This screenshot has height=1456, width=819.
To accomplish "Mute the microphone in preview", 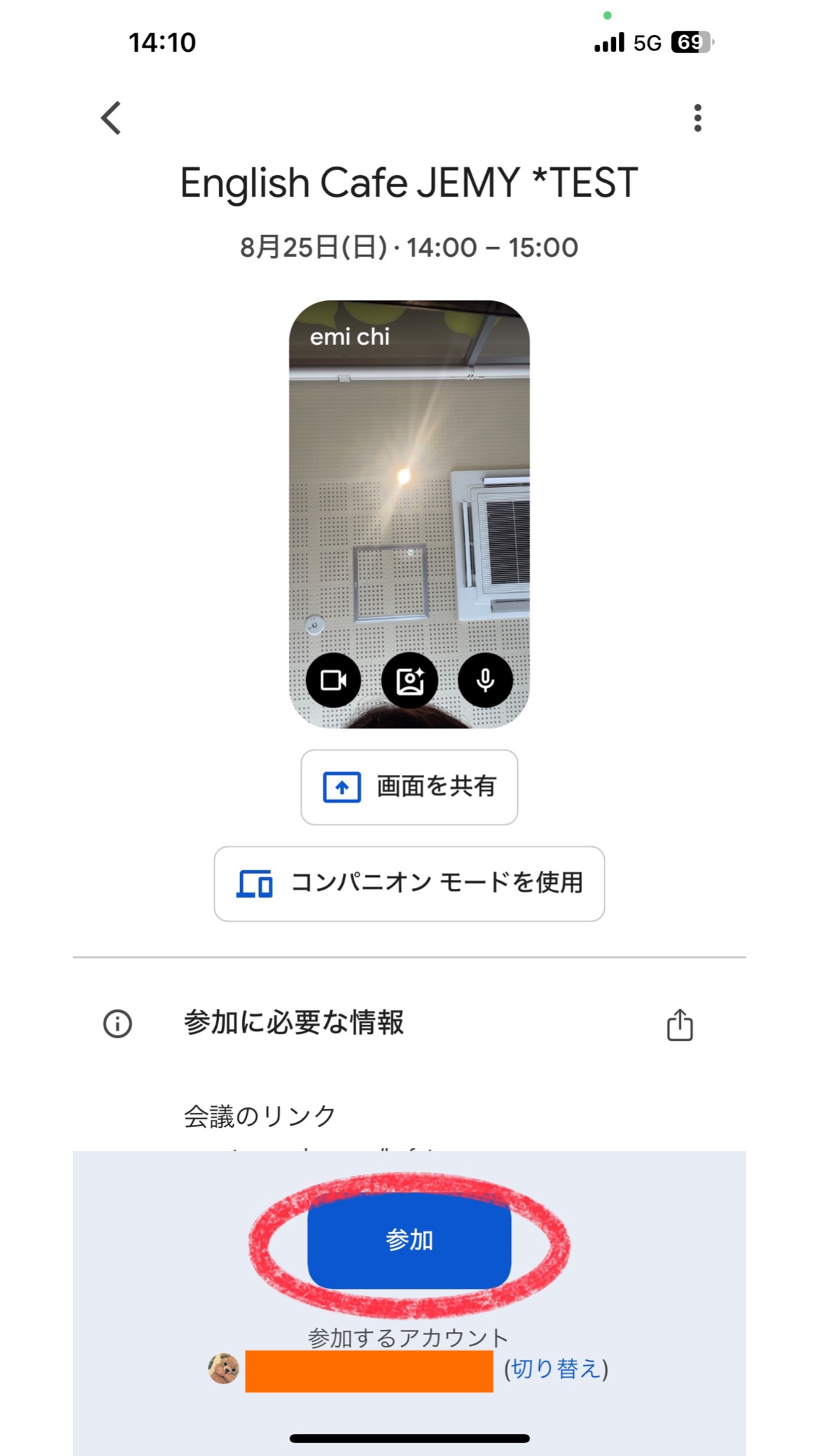I will click(x=485, y=680).
